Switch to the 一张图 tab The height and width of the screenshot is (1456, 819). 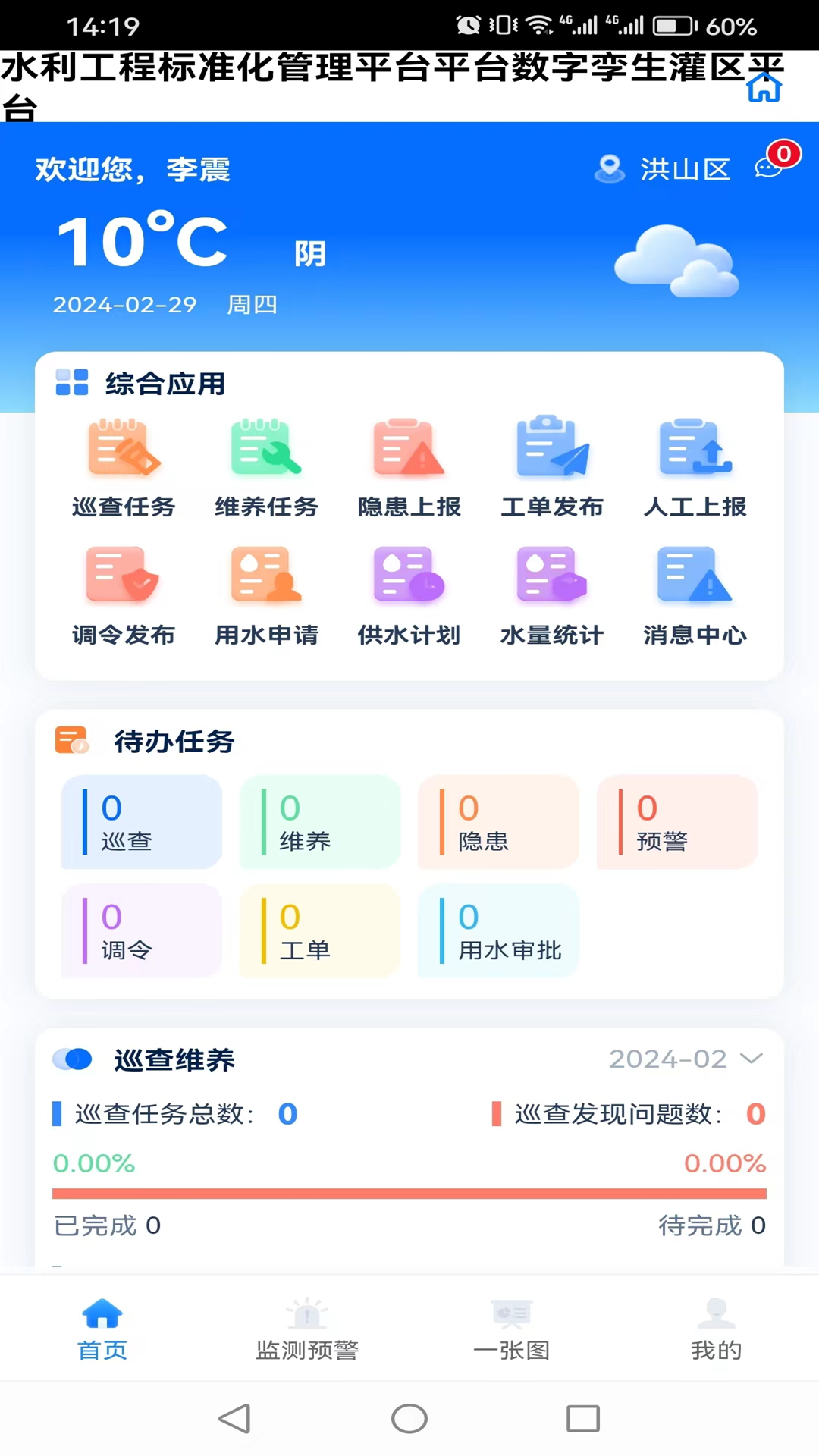512,1329
